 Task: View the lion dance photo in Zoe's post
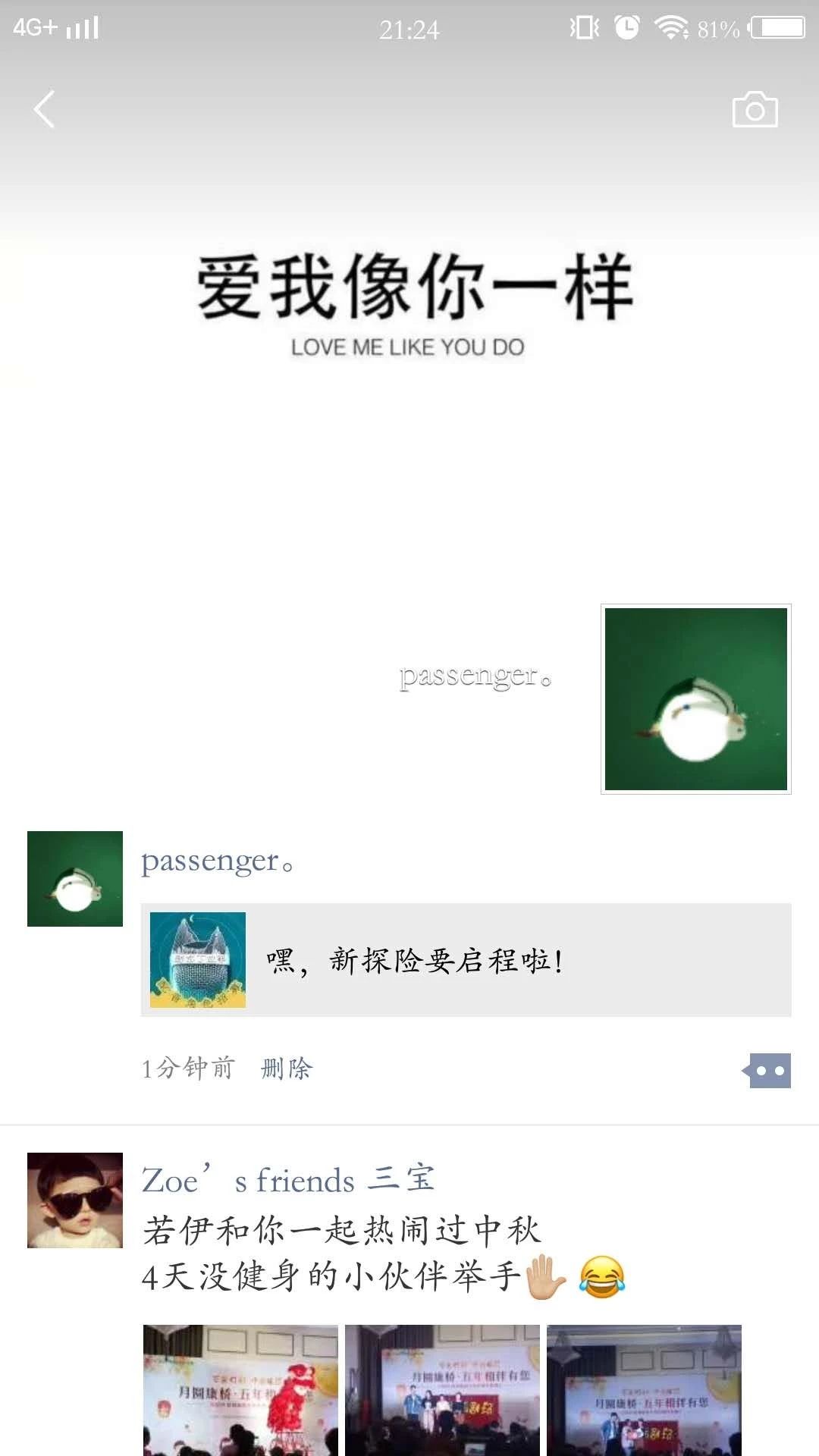tap(240, 1389)
